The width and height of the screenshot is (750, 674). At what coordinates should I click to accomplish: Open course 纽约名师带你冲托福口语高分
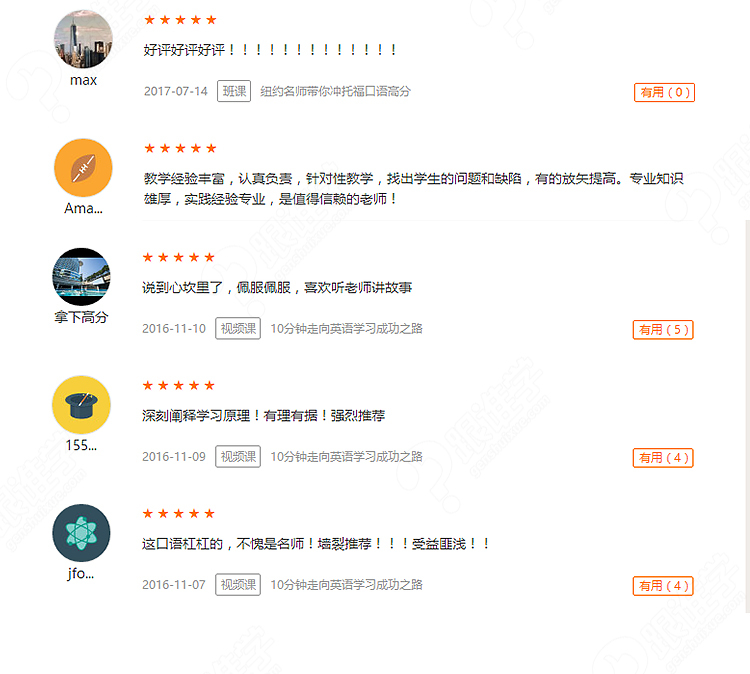[x=335, y=91]
